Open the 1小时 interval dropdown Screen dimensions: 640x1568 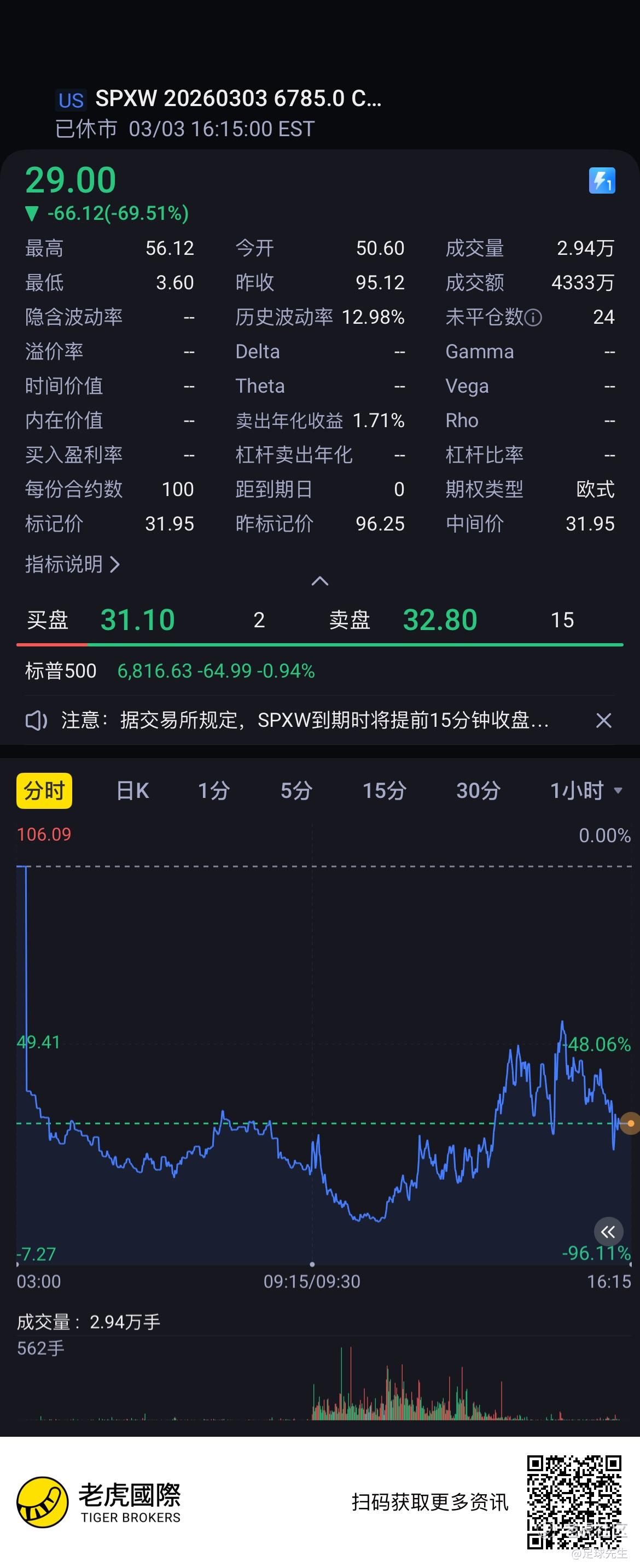[586, 791]
